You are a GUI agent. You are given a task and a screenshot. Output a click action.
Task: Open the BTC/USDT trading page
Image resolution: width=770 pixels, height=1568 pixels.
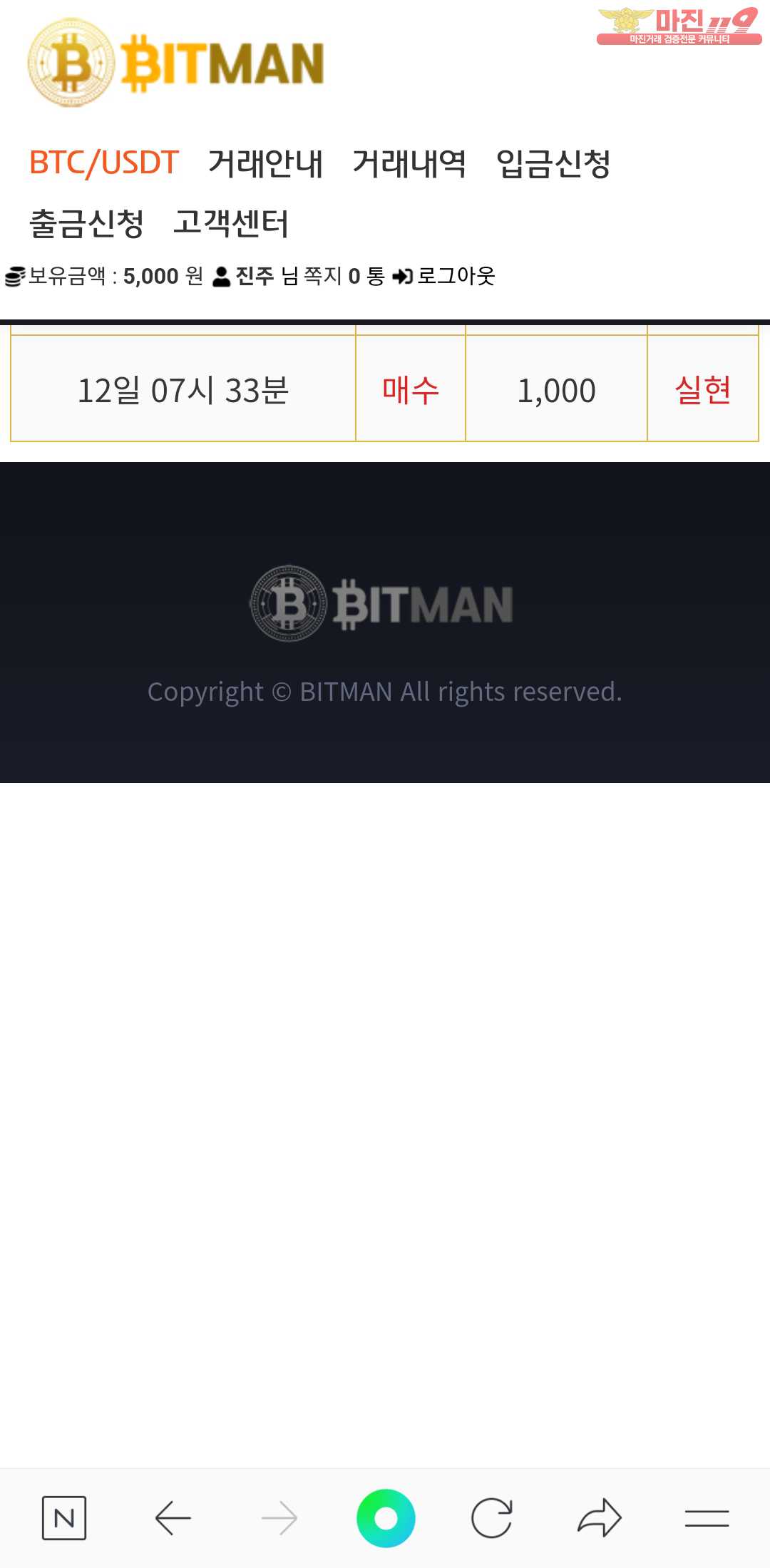(x=103, y=163)
